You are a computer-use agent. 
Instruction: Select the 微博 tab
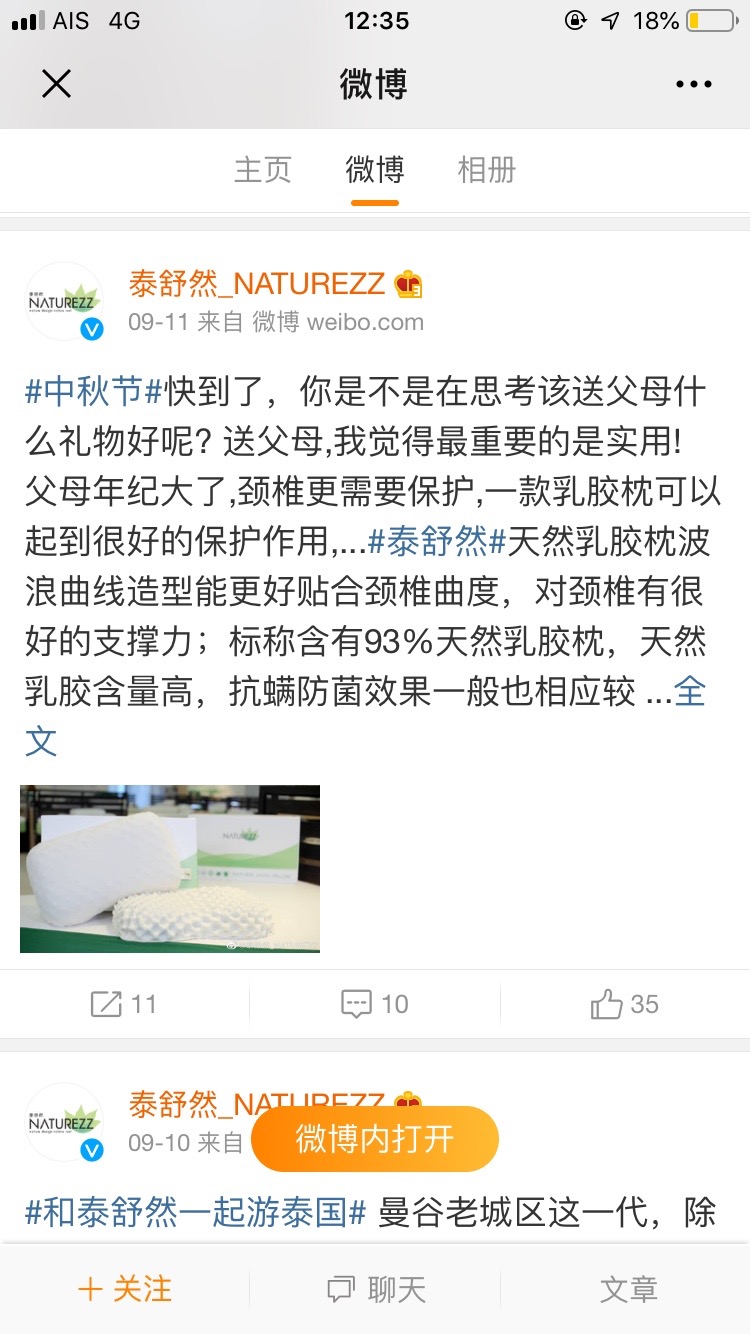(x=375, y=169)
